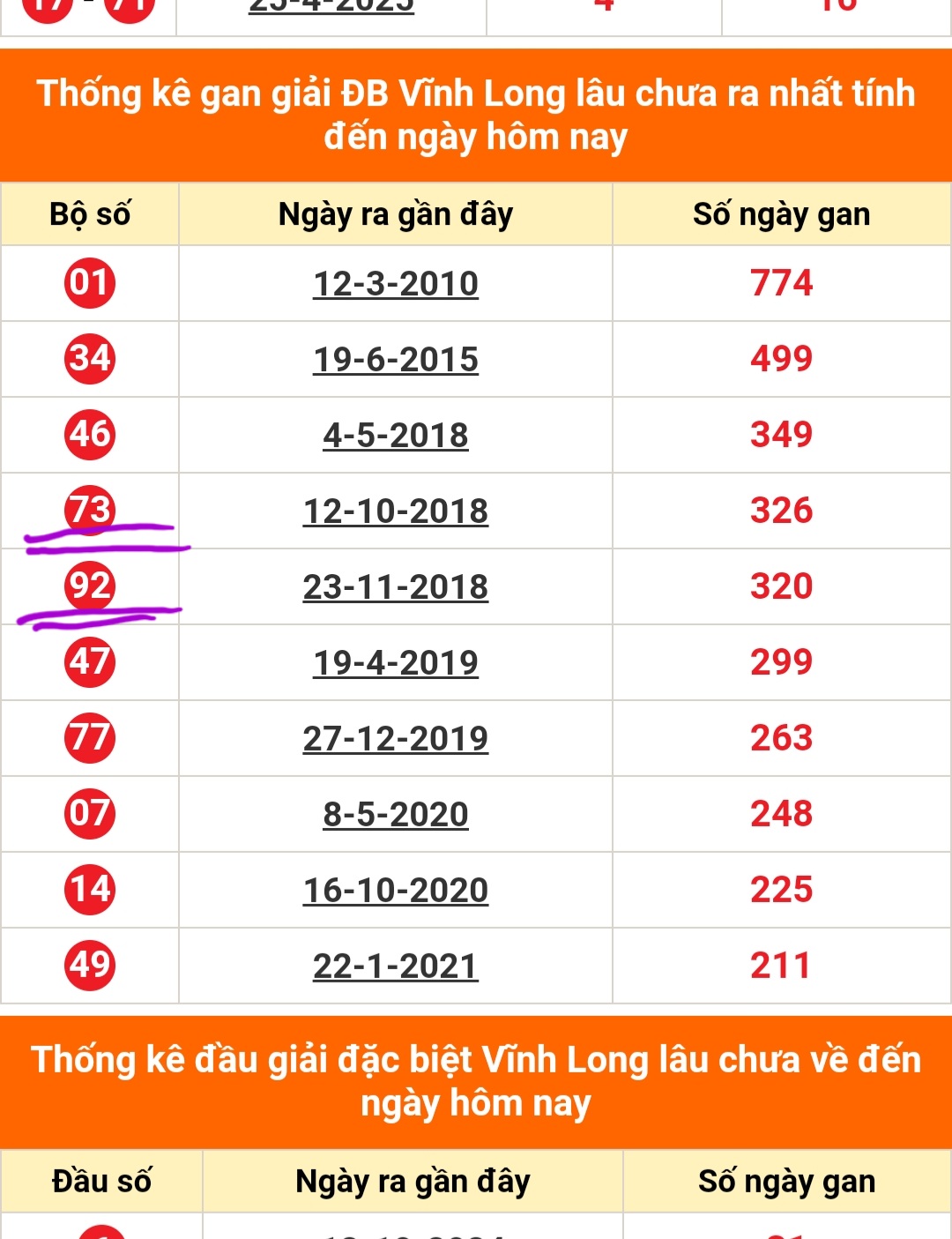Screen dimensions: 952x1239
Task: View results for 27-12-2019
Action: [396, 739]
